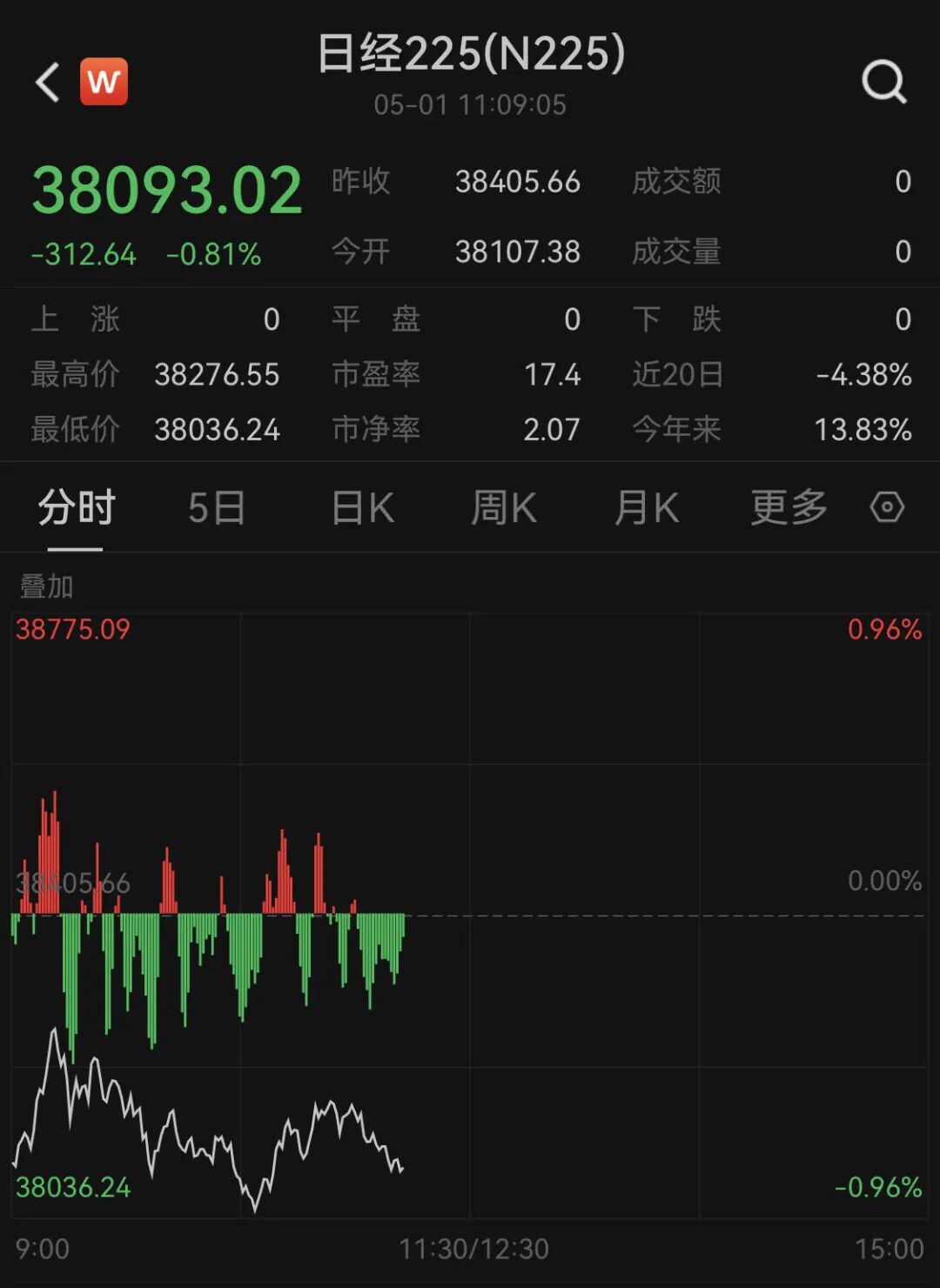Select the 分时 intraday tab
940x1288 pixels.
click(x=76, y=507)
